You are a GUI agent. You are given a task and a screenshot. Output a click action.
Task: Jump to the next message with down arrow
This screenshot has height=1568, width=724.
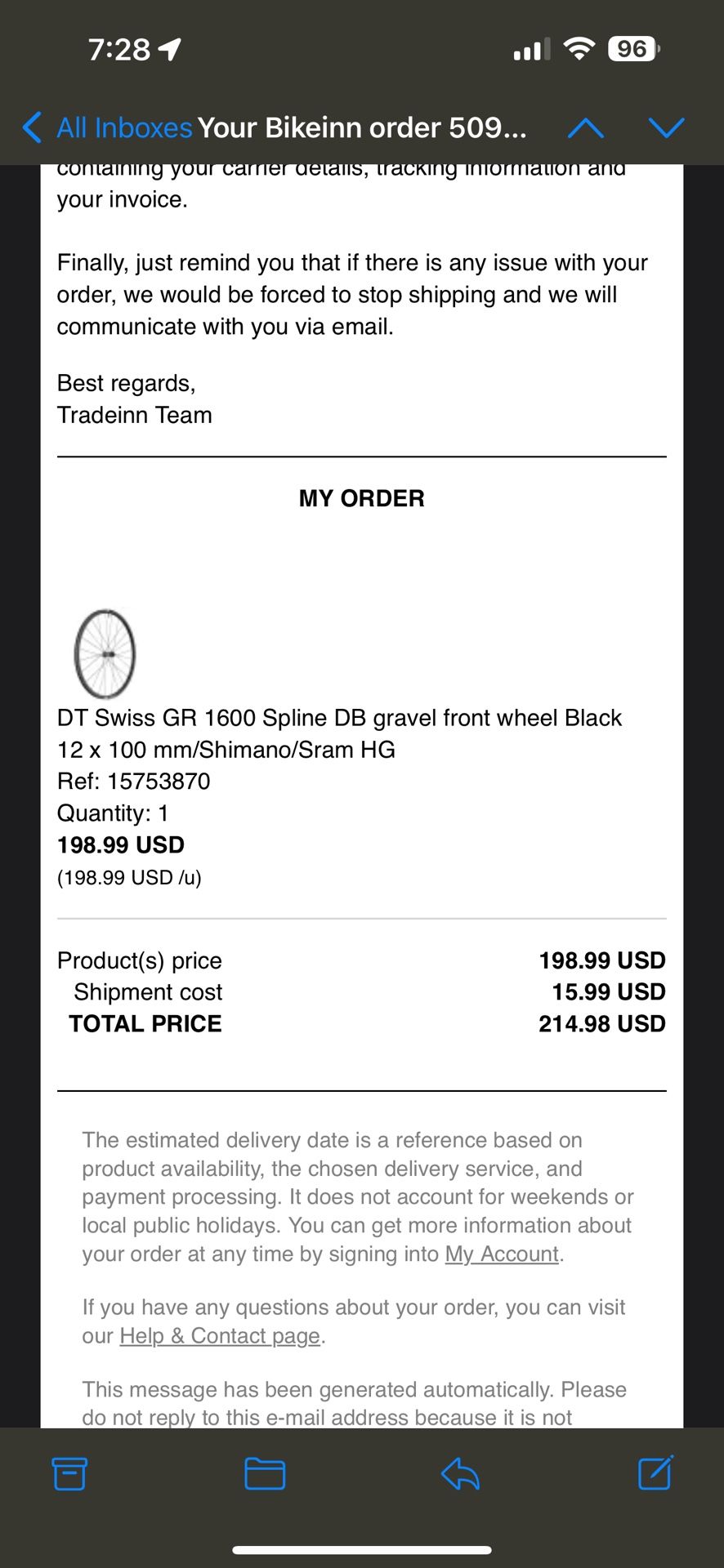coord(666,128)
